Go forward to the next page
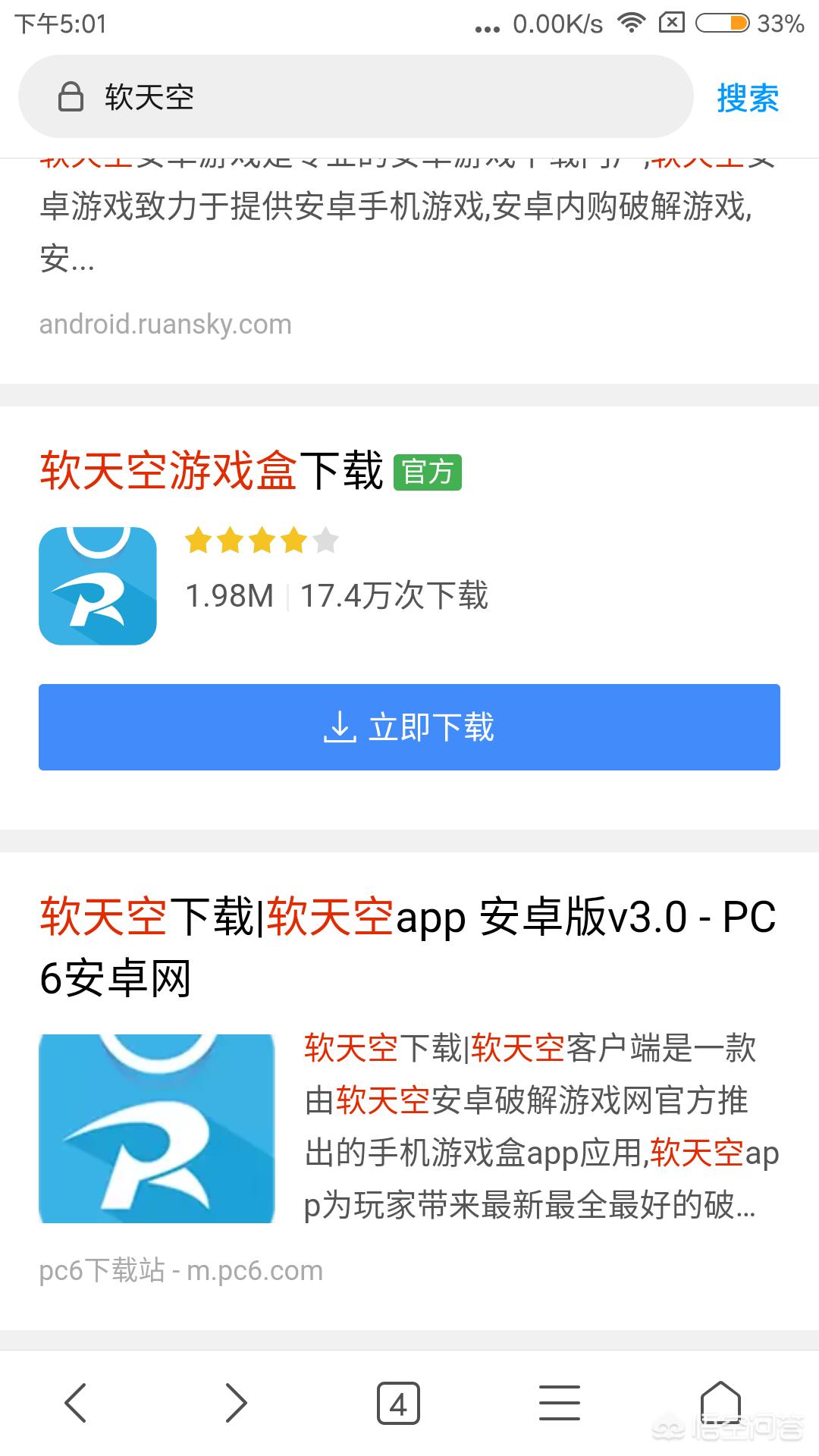This screenshot has height=1456, width=819. [237, 1403]
